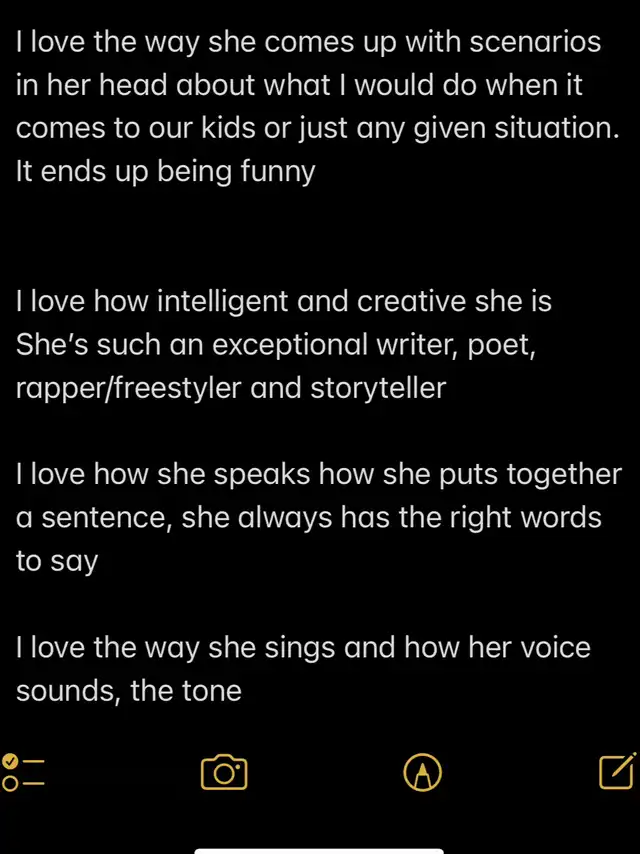Open the camera attachment option
The width and height of the screenshot is (640, 854).
pyautogui.click(x=224, y=772)
